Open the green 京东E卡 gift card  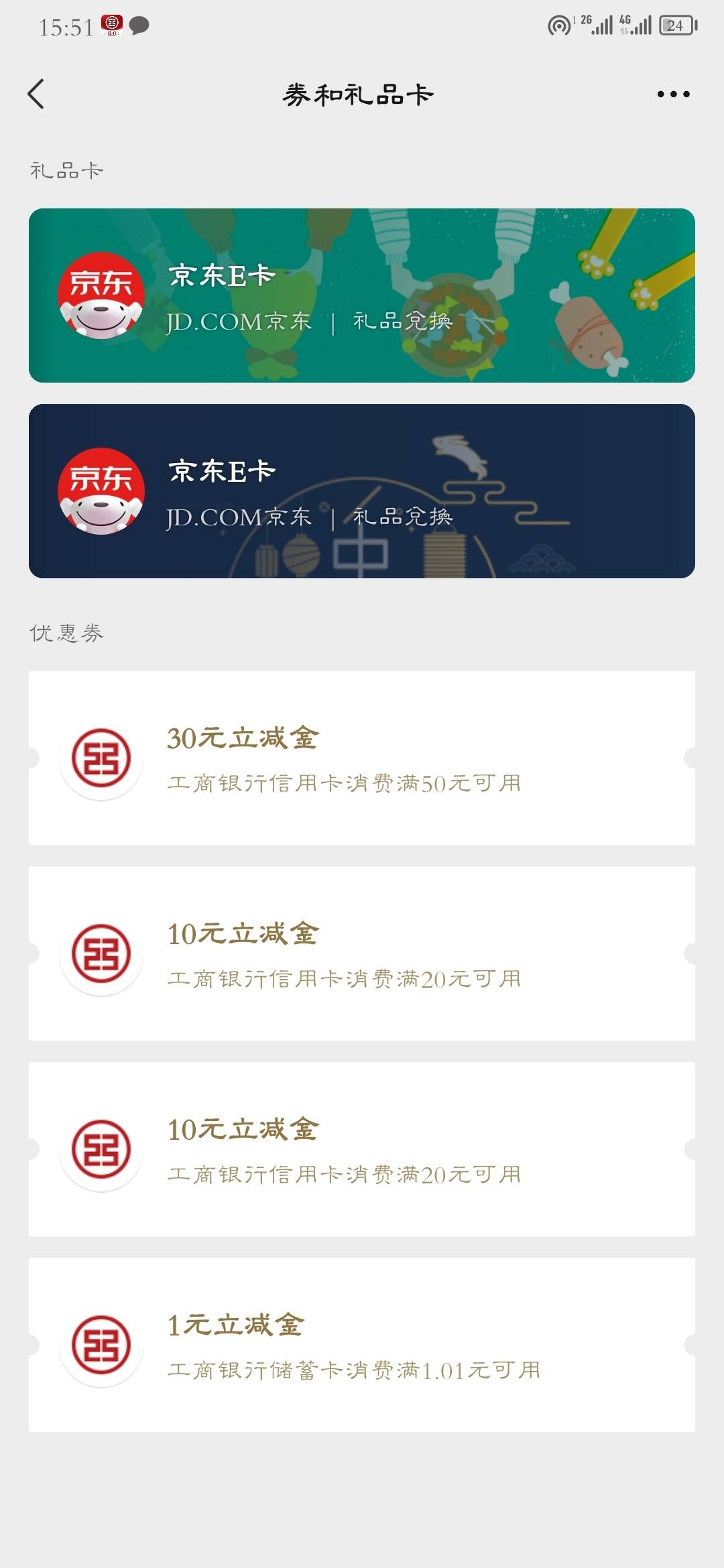tap(362, 296)
